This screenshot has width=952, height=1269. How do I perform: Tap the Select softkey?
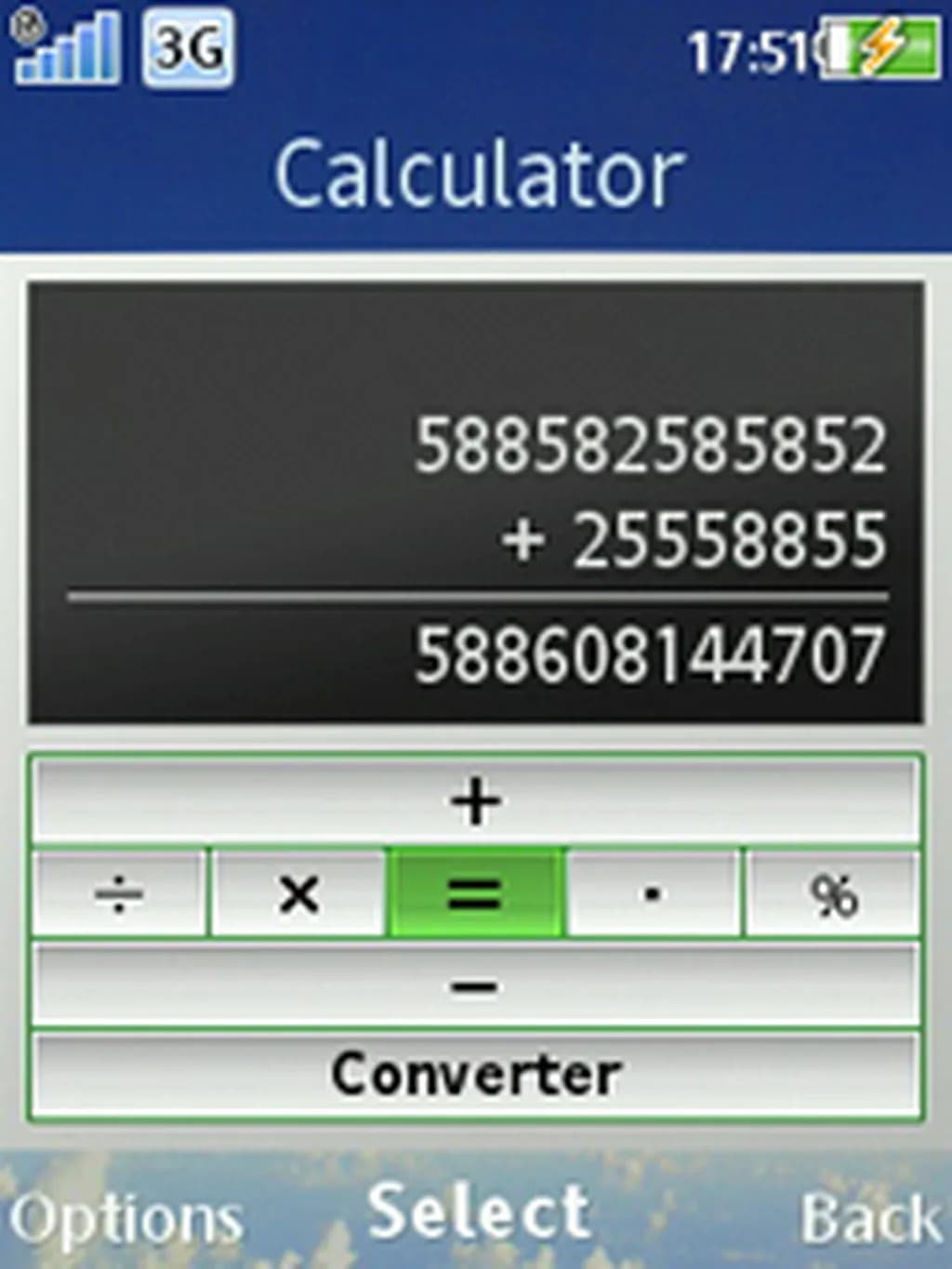click(x=479, y=1210)
